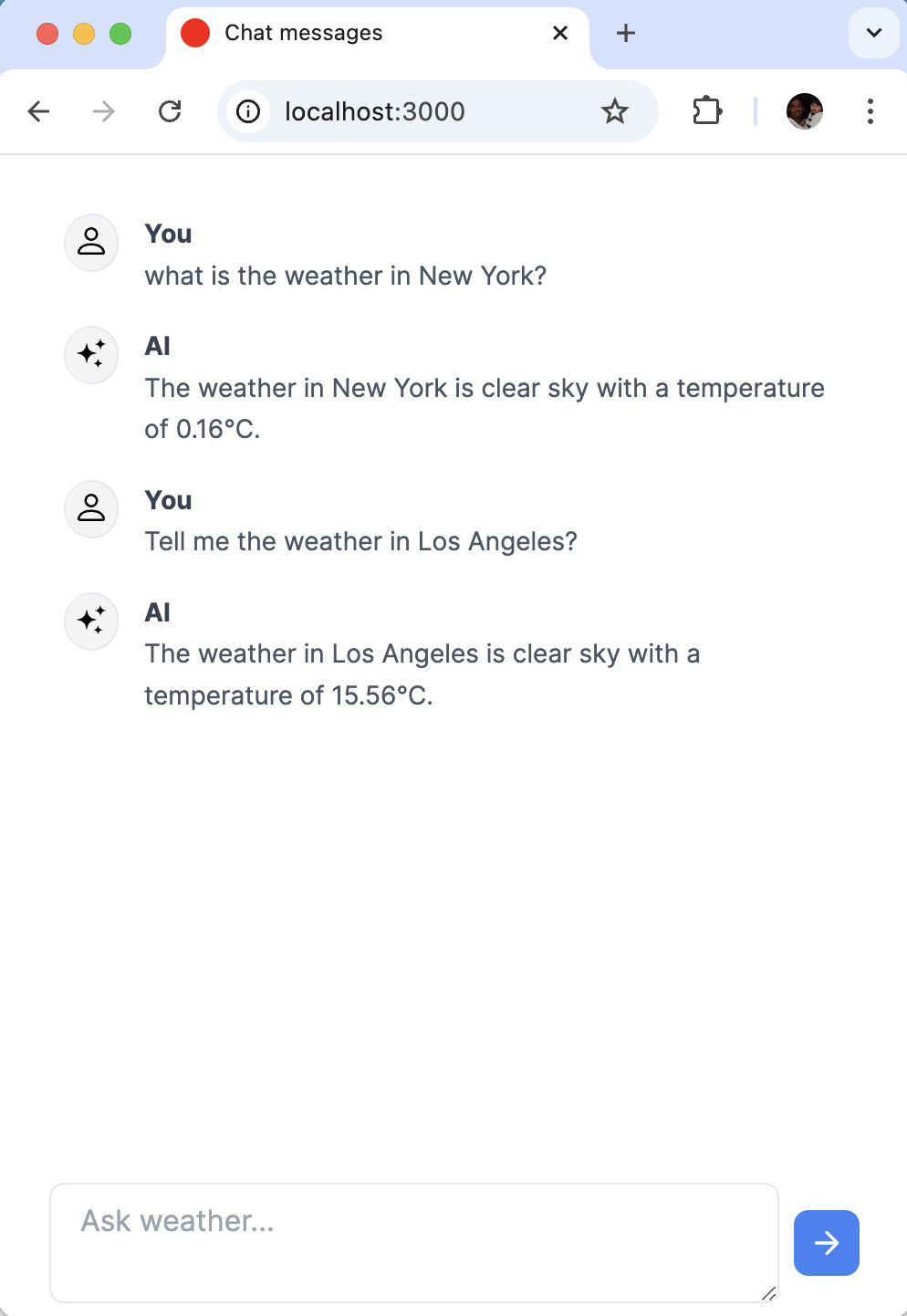Open the site information icon in address bar
The image size is (907, 1316).
[x=248, y=111]
